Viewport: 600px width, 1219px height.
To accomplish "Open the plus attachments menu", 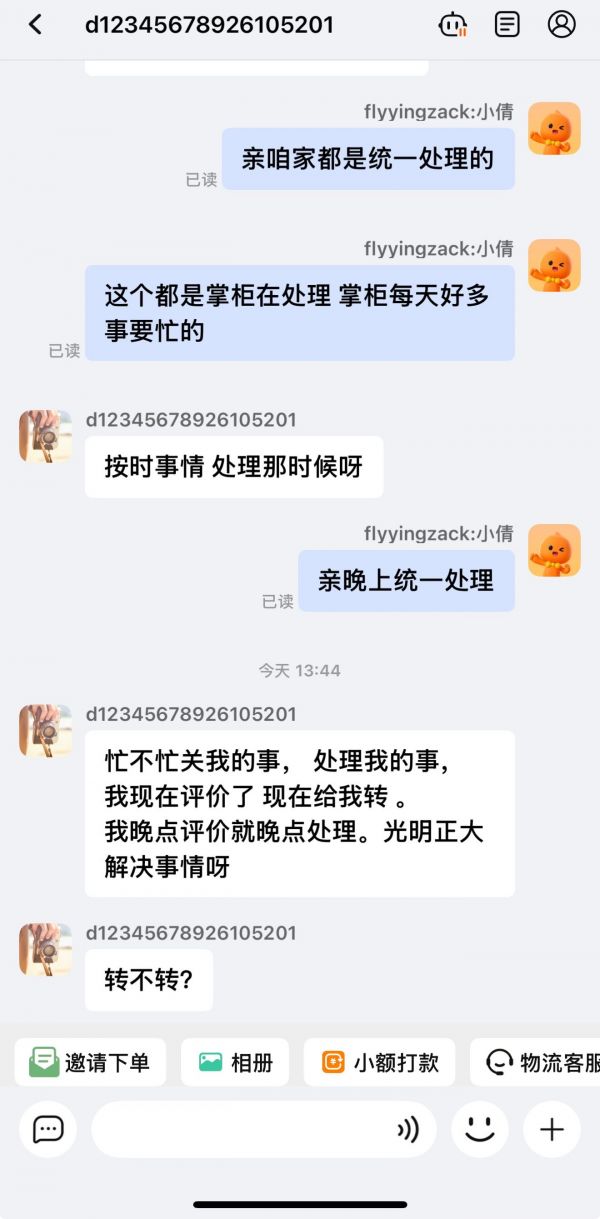I will click(x=552, y=1129).
